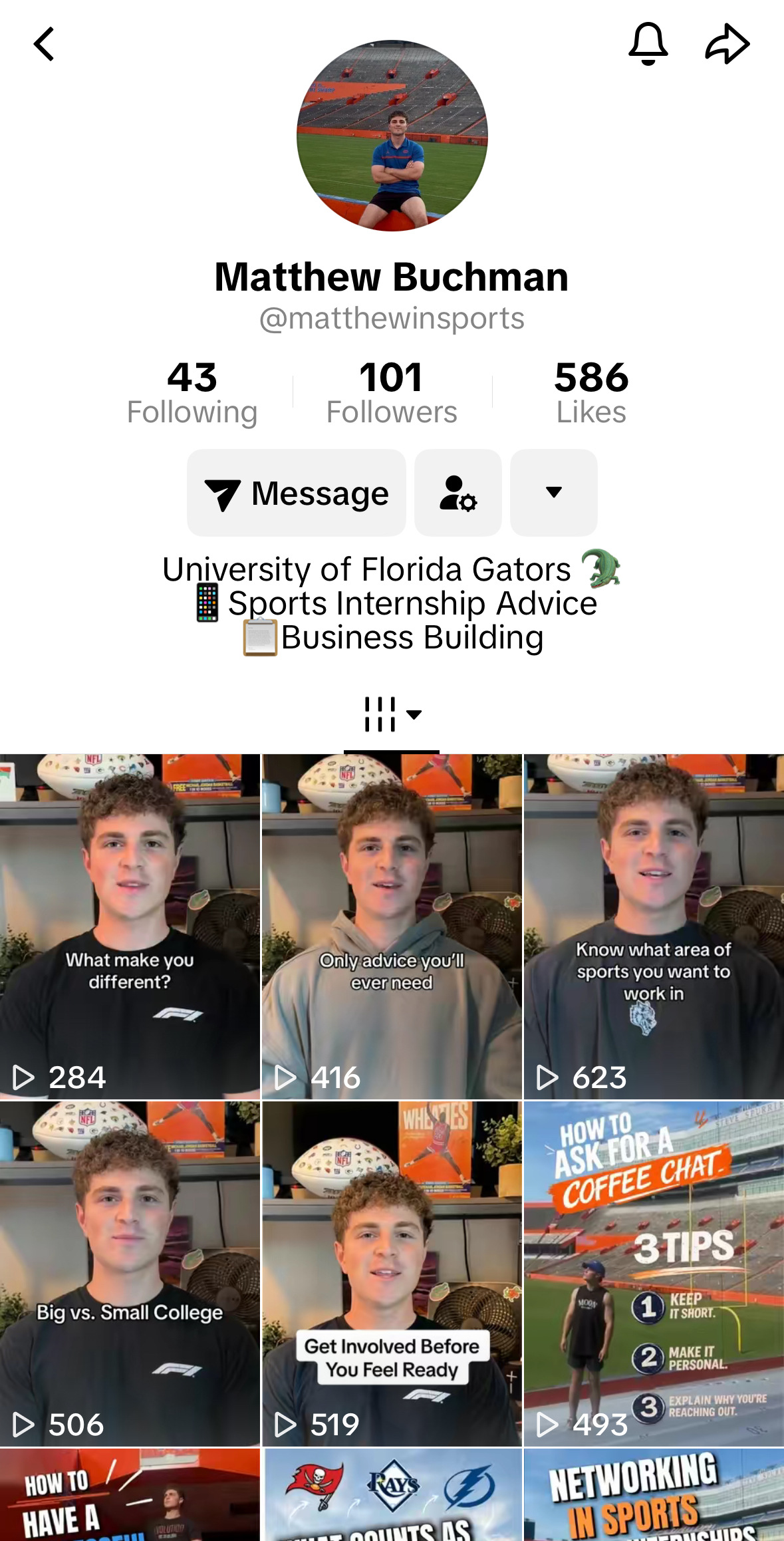Image resolution: width=784 pixels, height=1541 pixels.
Task: Open the notifications bell
Action: (x=648, y=44)
